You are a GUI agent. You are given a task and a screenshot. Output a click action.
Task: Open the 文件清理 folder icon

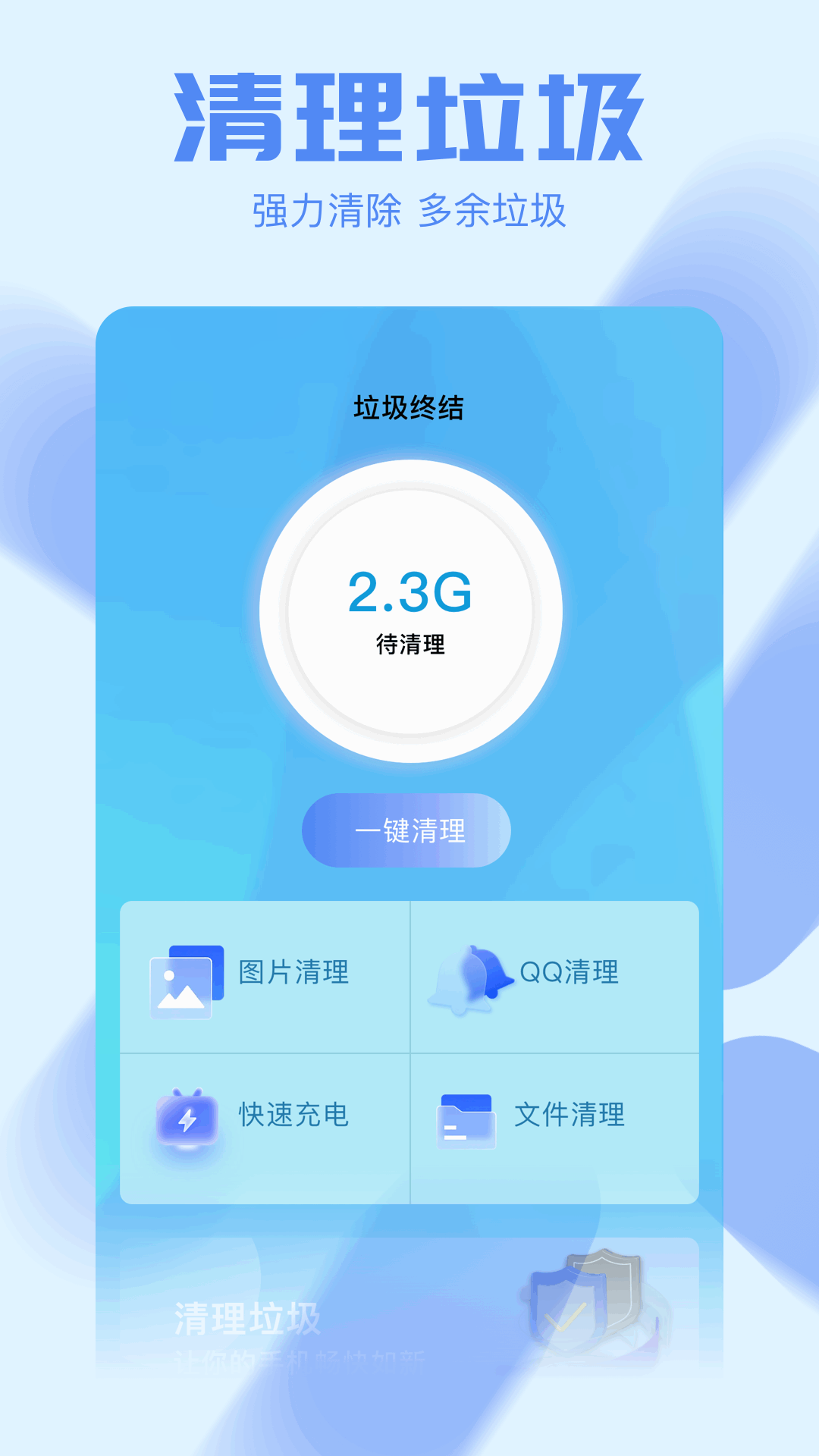click(x=466, y=1115)
